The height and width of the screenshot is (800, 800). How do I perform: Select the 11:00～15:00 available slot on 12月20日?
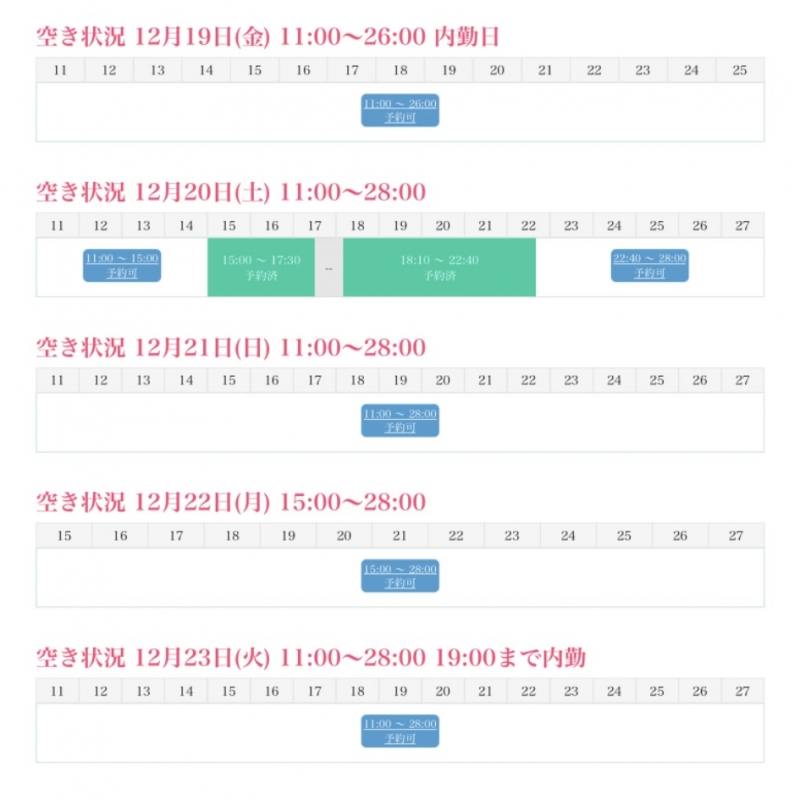[121, 265]
